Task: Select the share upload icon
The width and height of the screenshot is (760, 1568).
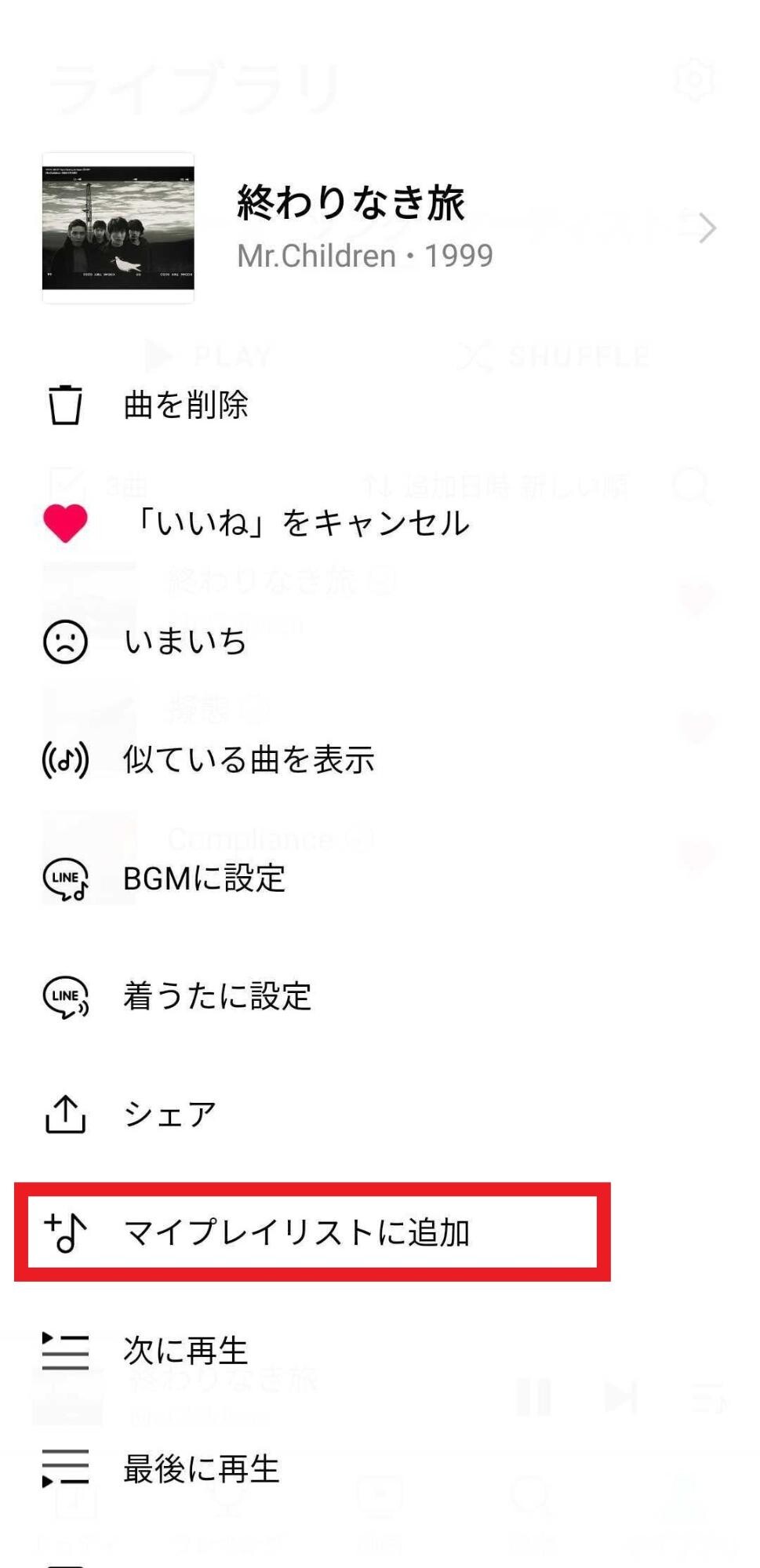Action: coord(67,1113)
